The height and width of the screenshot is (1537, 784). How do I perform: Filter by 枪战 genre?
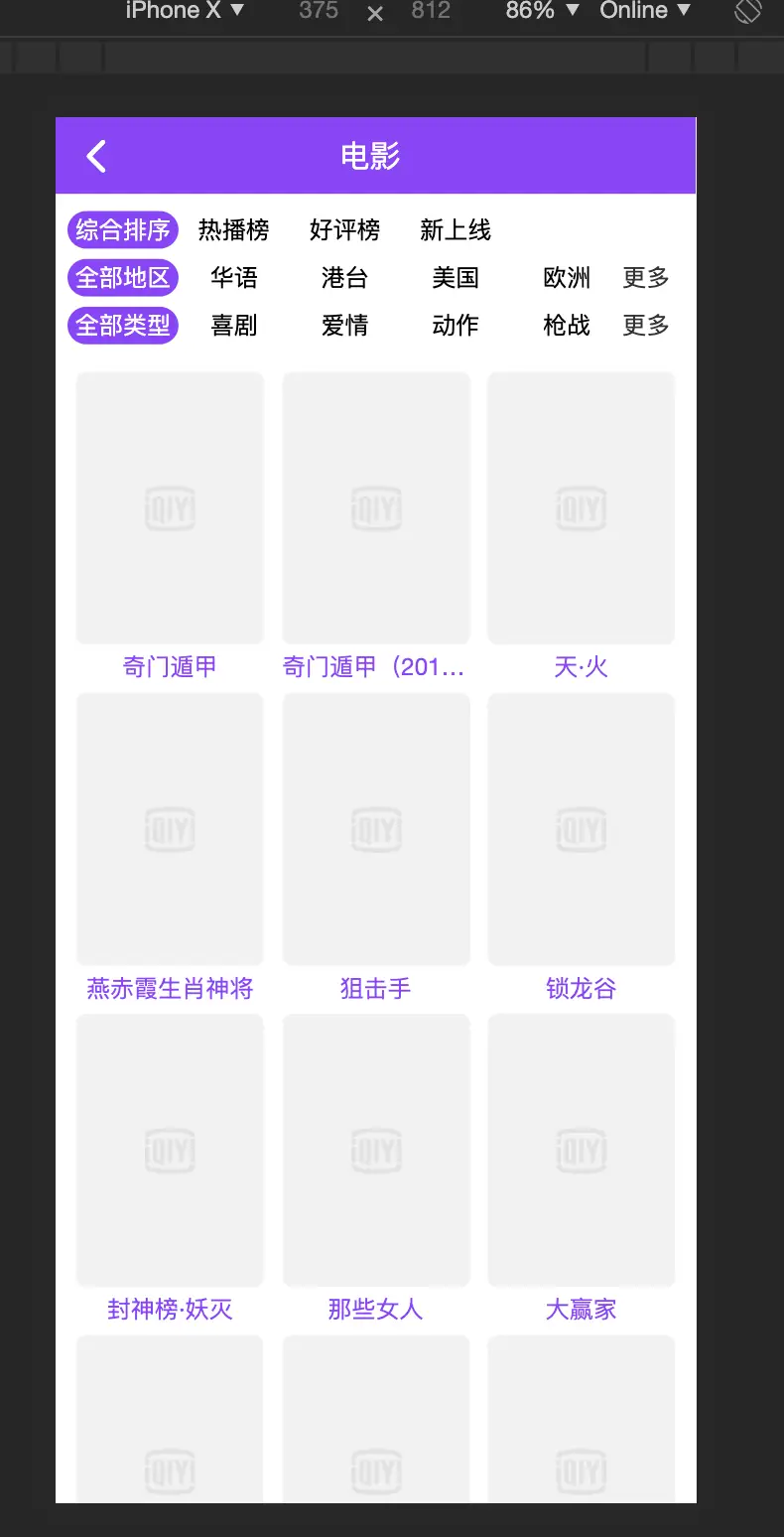tap(567, 325)
